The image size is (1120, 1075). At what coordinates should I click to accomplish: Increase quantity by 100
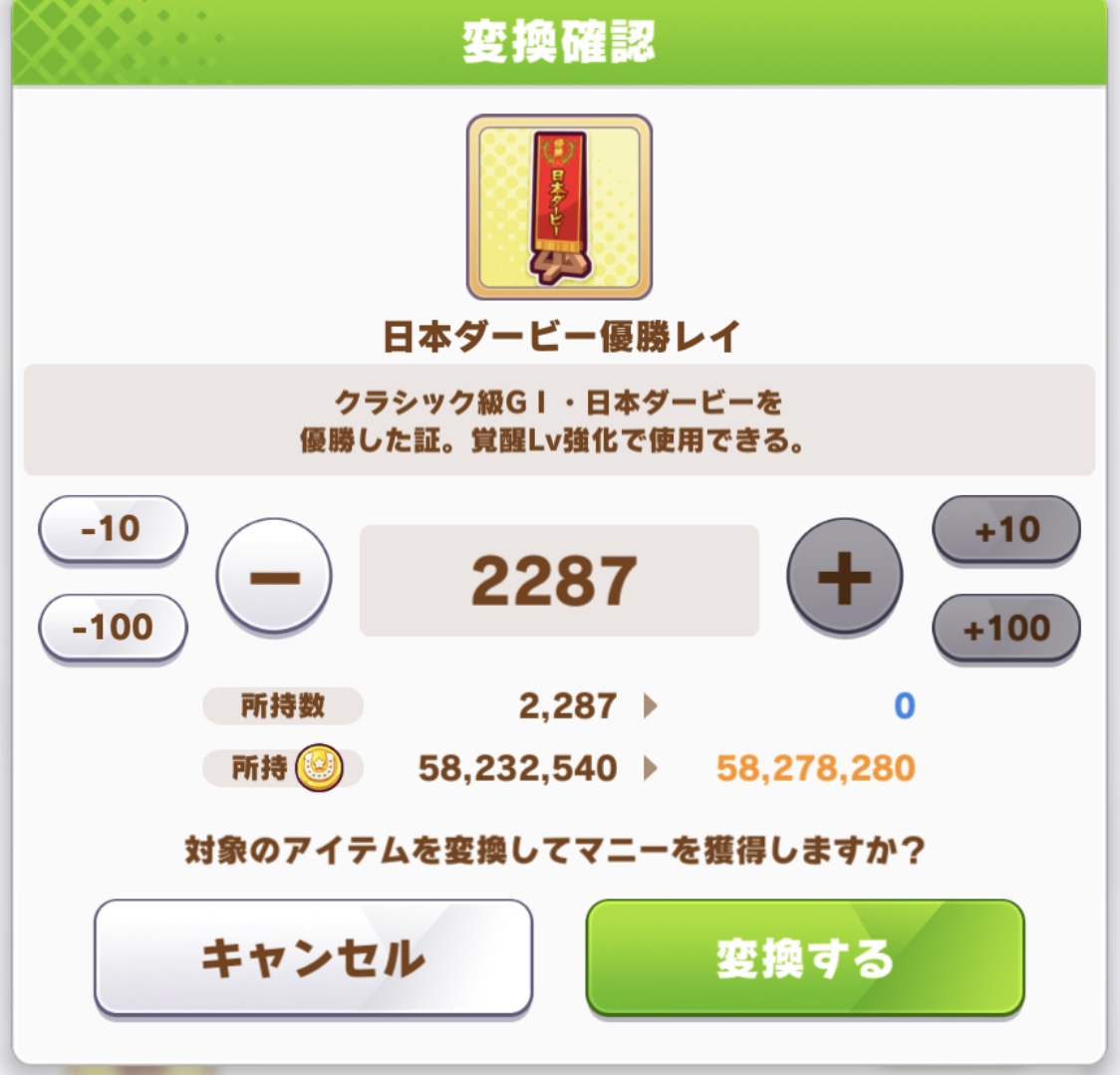(x=1006, y=628)
